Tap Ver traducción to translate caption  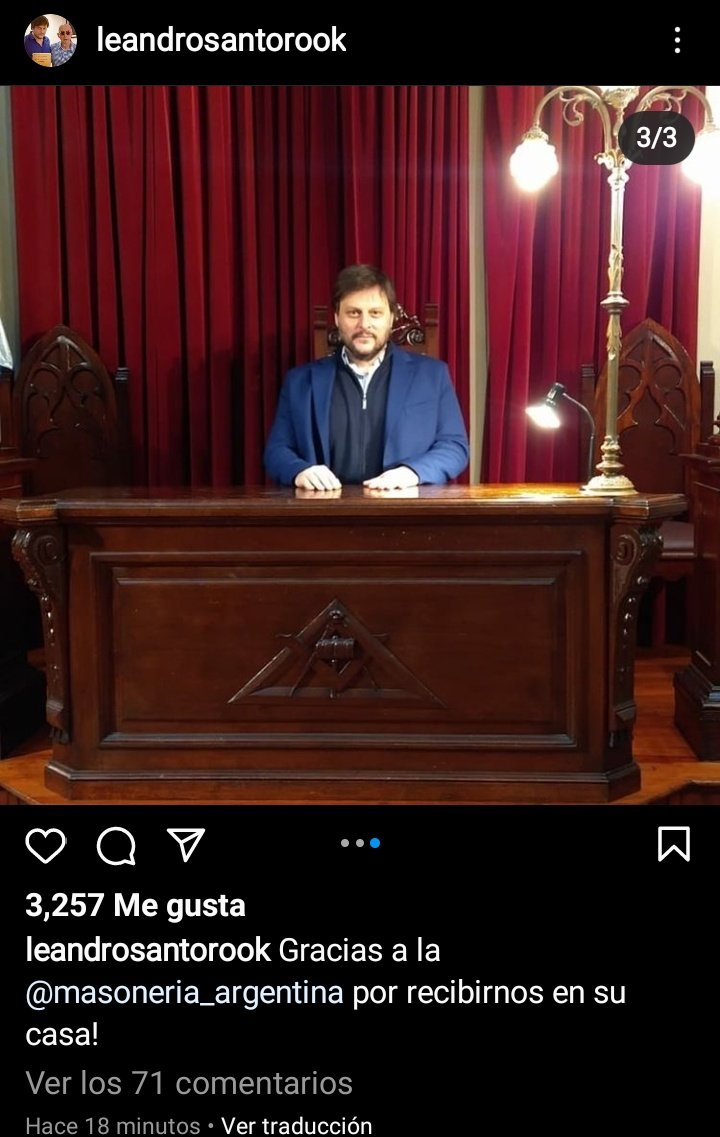point(296,1125)
